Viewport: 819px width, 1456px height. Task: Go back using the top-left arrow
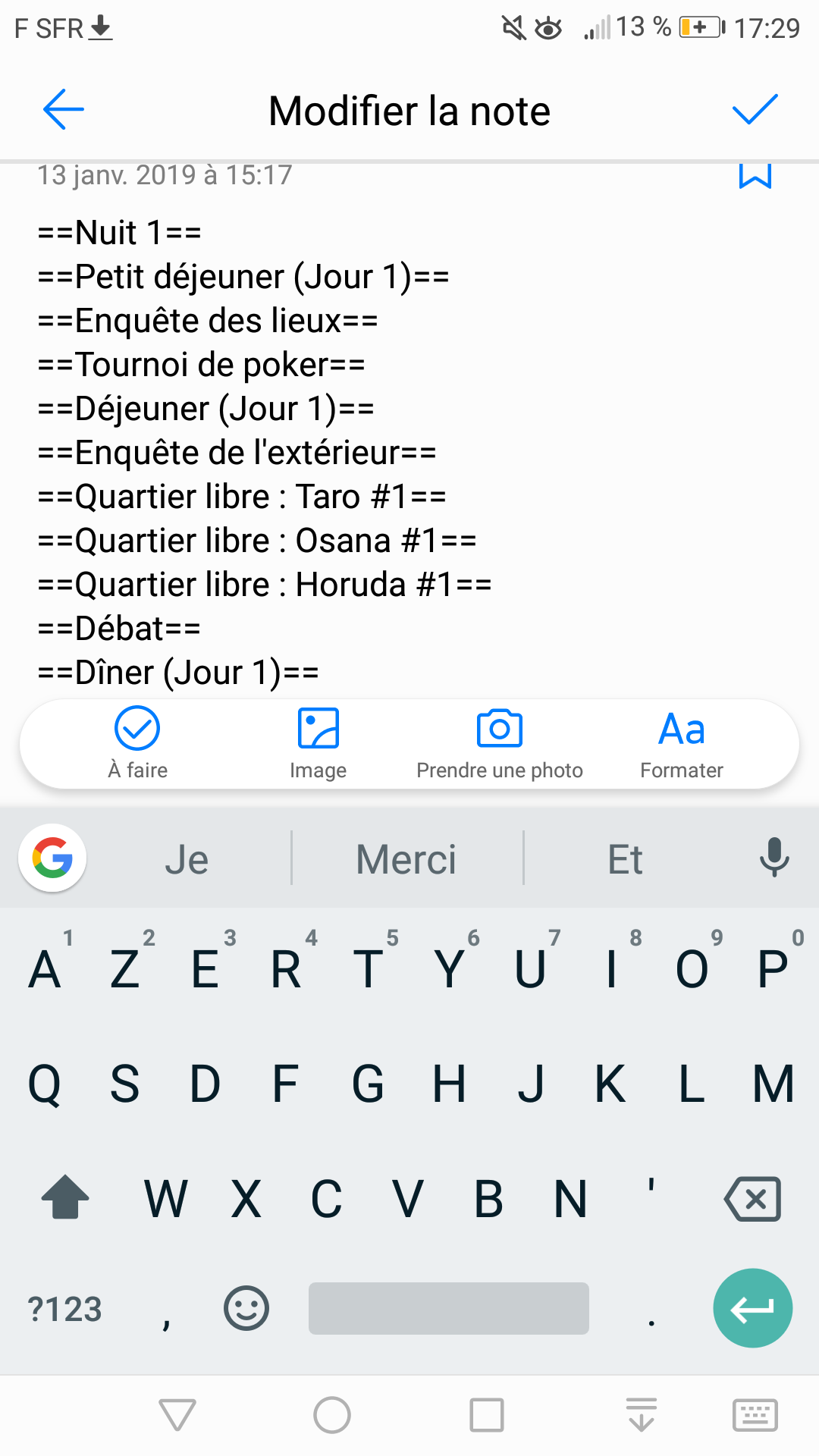64,110
